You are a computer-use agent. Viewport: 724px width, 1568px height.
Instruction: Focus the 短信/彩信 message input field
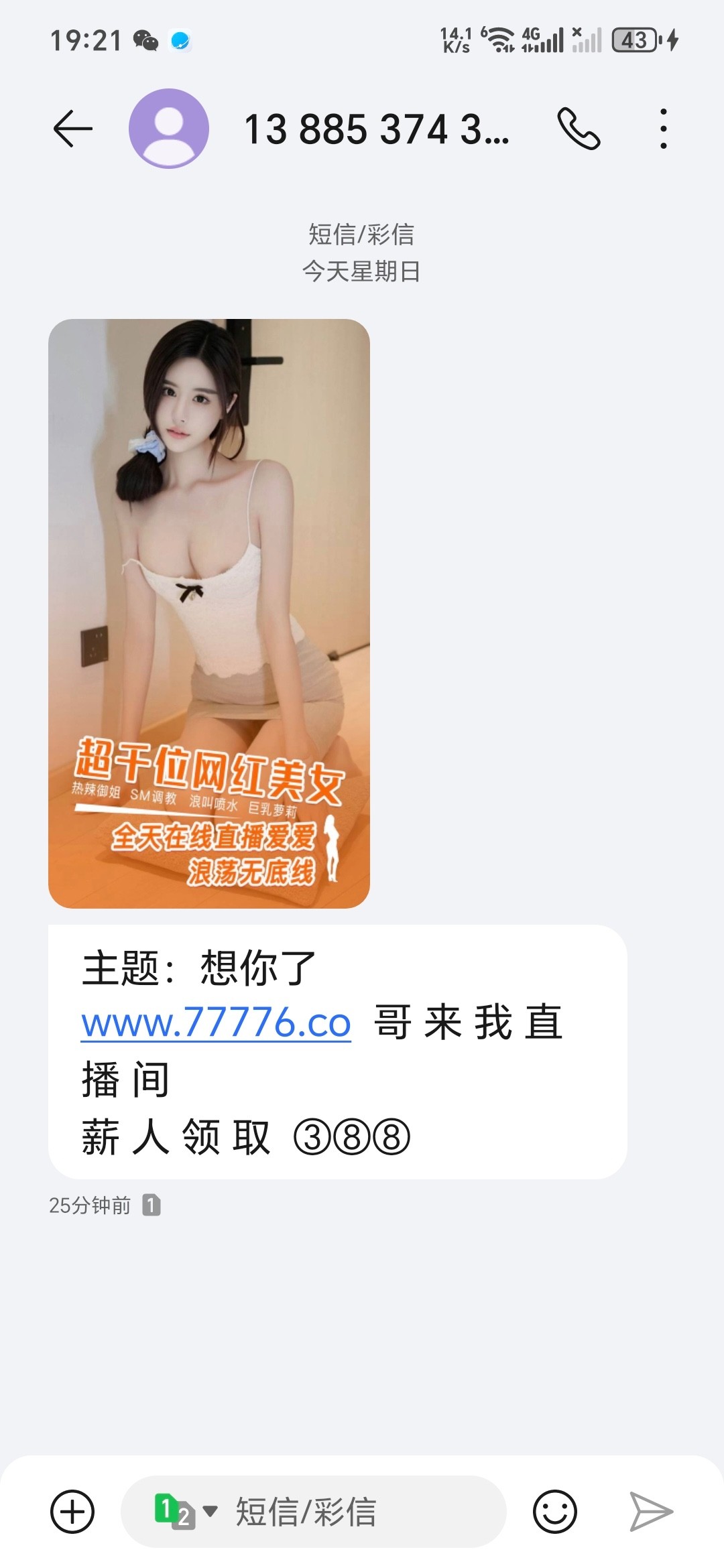tap(349, 1511)
